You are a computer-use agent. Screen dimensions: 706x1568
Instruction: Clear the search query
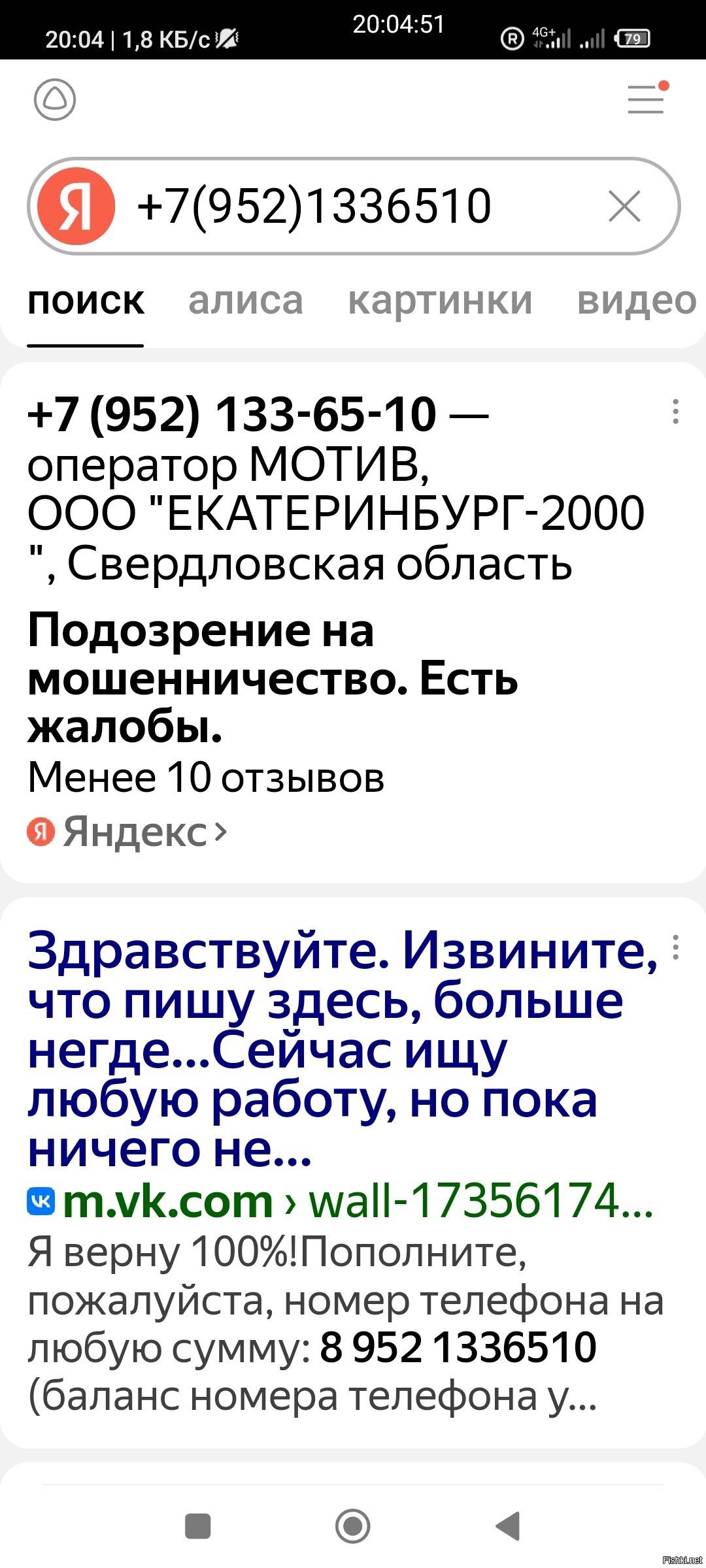624,206
